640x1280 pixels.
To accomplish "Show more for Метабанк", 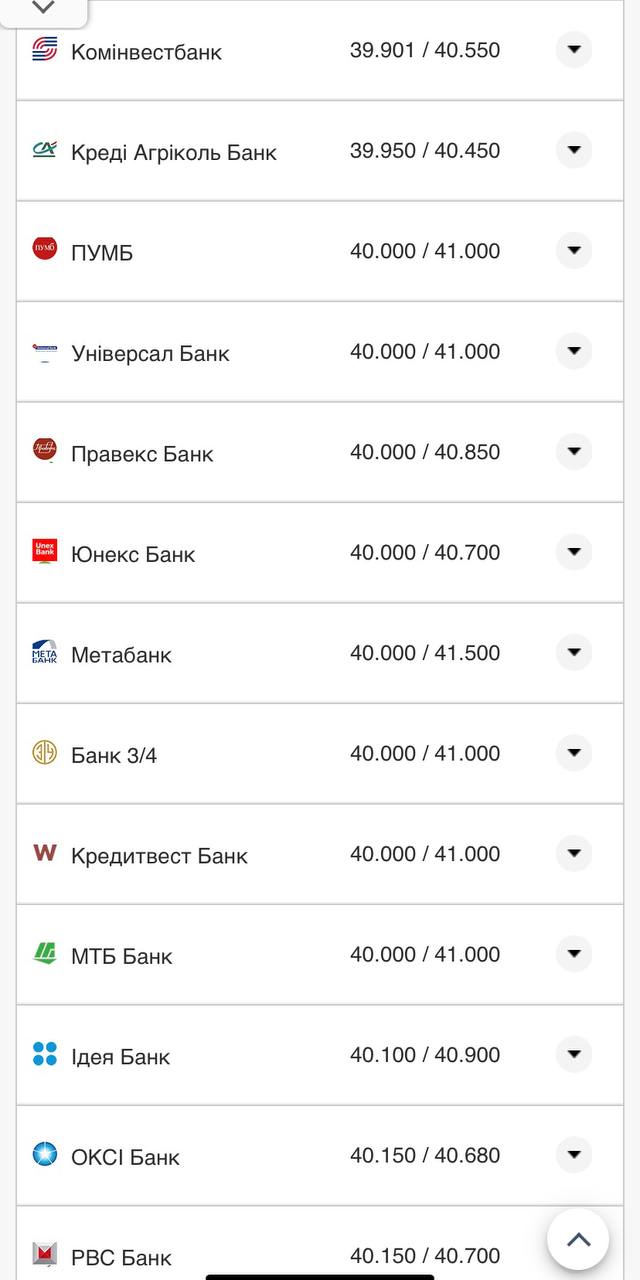I will pos(574,653).
